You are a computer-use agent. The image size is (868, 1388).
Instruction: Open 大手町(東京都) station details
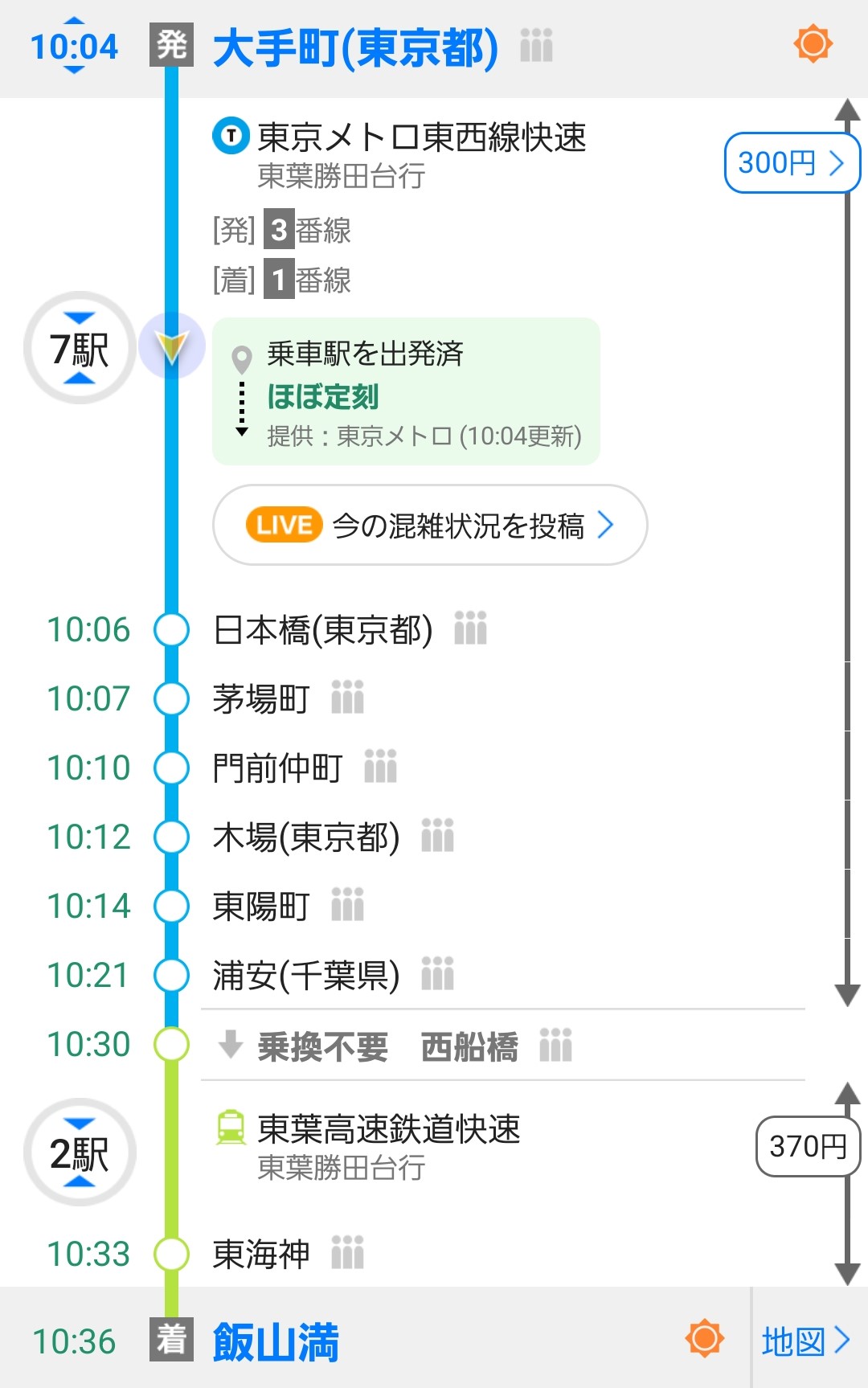(354, 47)
